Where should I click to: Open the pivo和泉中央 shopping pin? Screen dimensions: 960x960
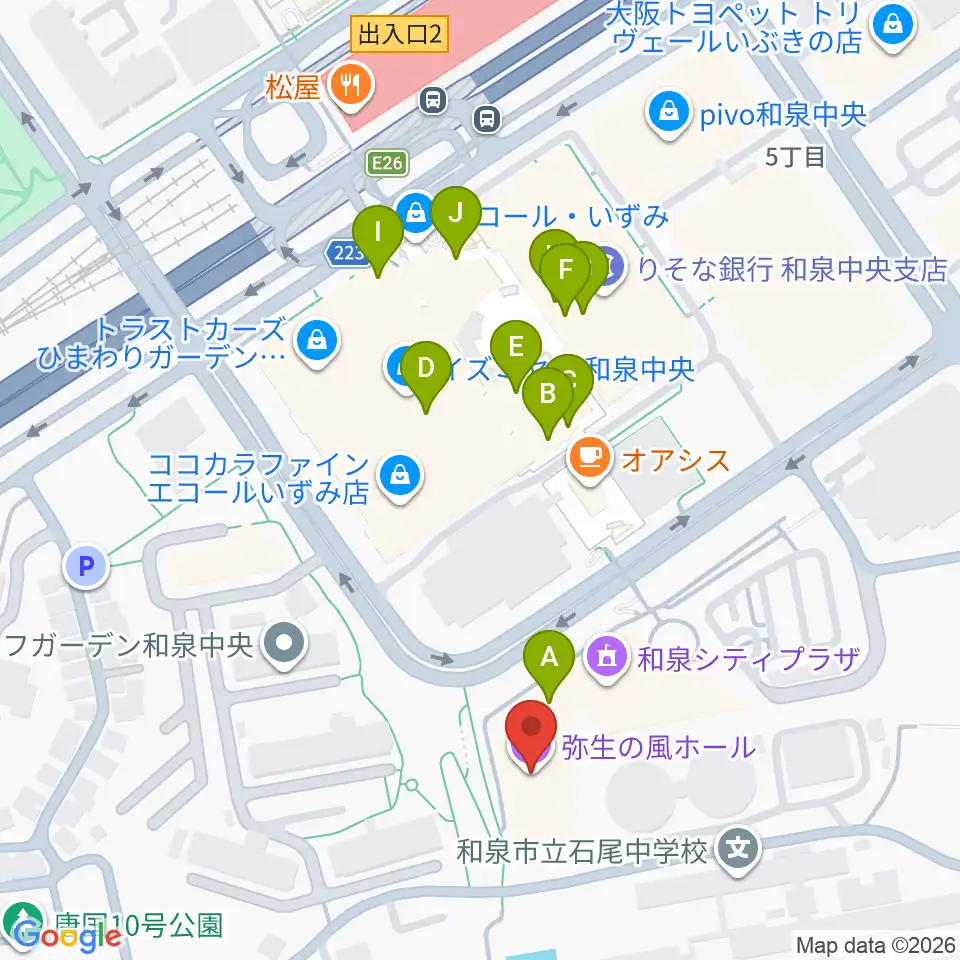click(669, 114)
